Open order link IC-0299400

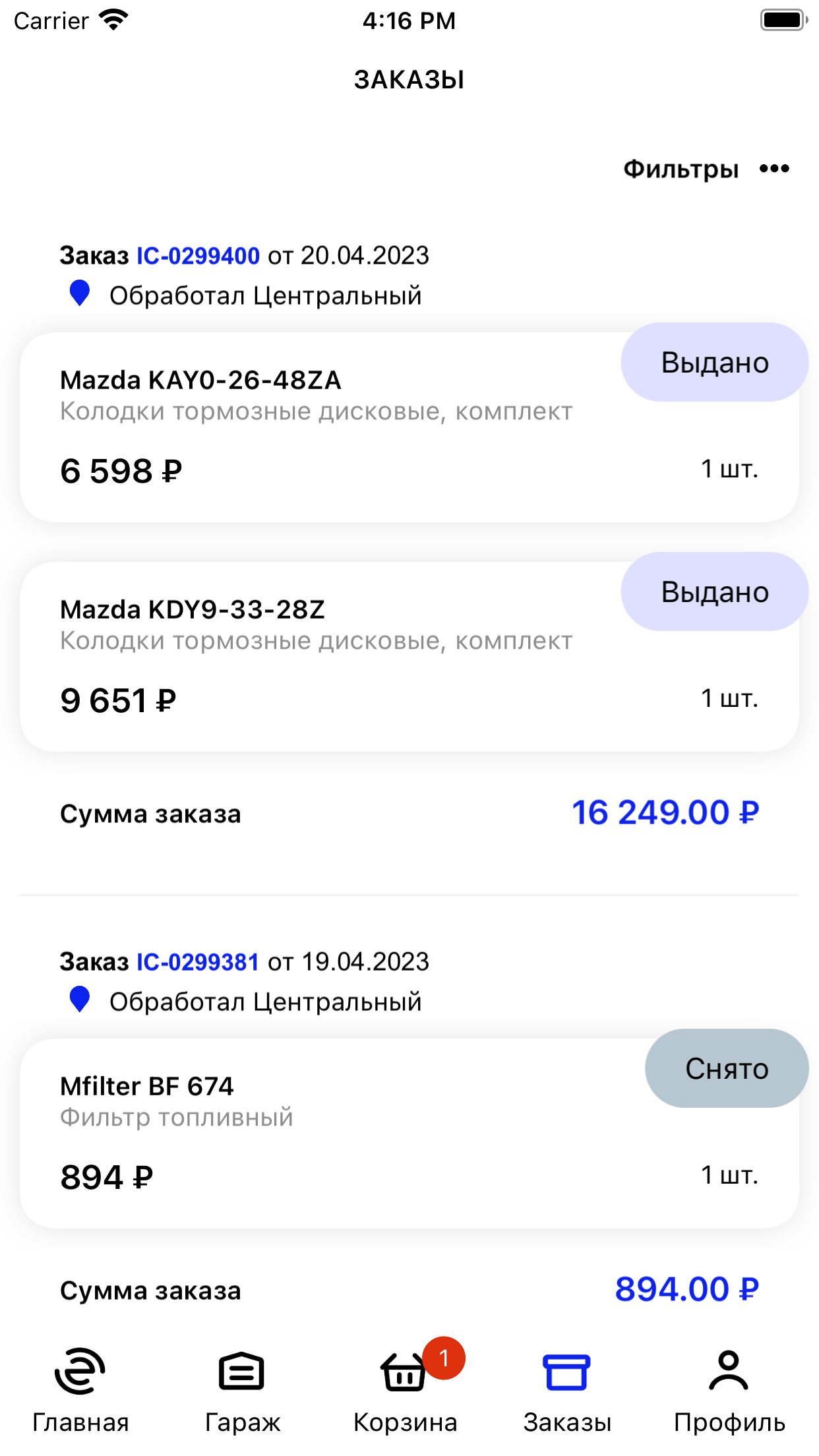(198, 256)
